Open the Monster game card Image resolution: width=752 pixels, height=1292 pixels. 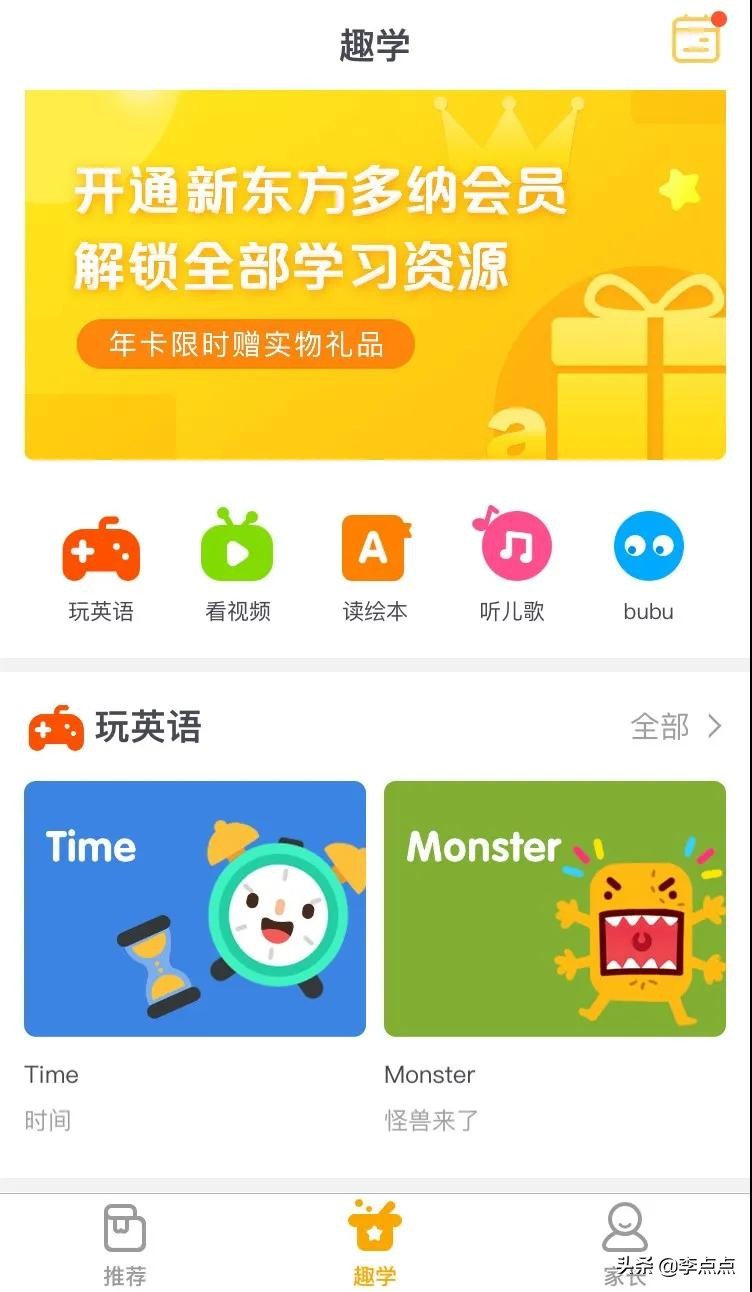point(556,908)
